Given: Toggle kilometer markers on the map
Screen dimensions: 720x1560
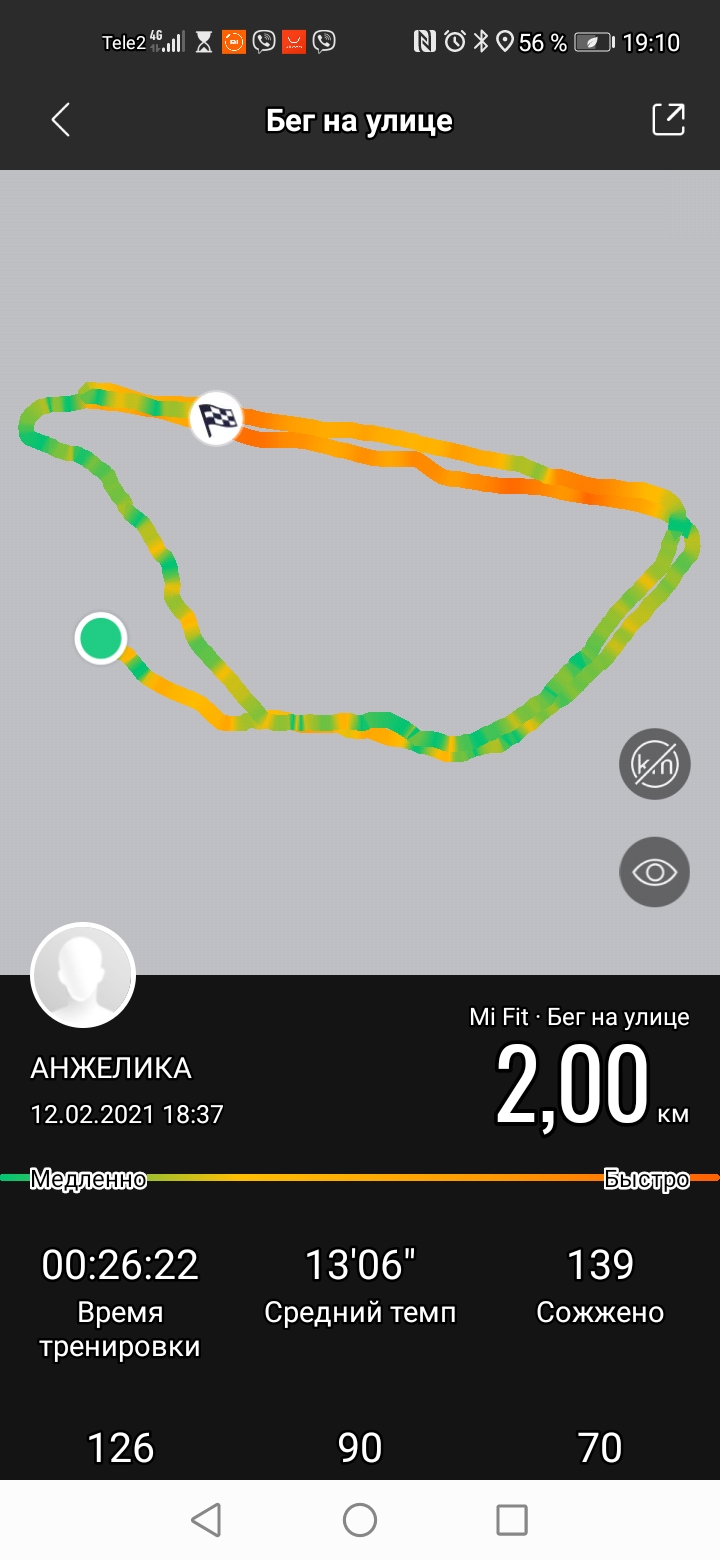Looking at the screenshot, I should pyautogui.click(x=655, y=764).
